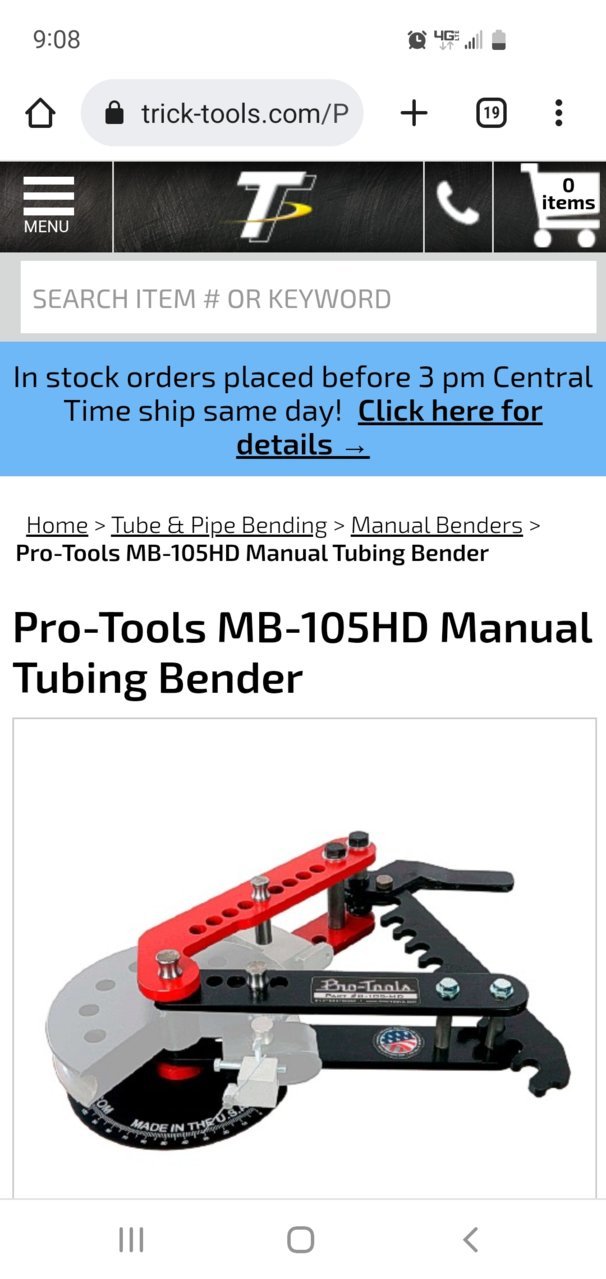Tap the Trick-Tools logo to go home
This screenshot has height=1279, width=606.
click(x=269, y=206)
